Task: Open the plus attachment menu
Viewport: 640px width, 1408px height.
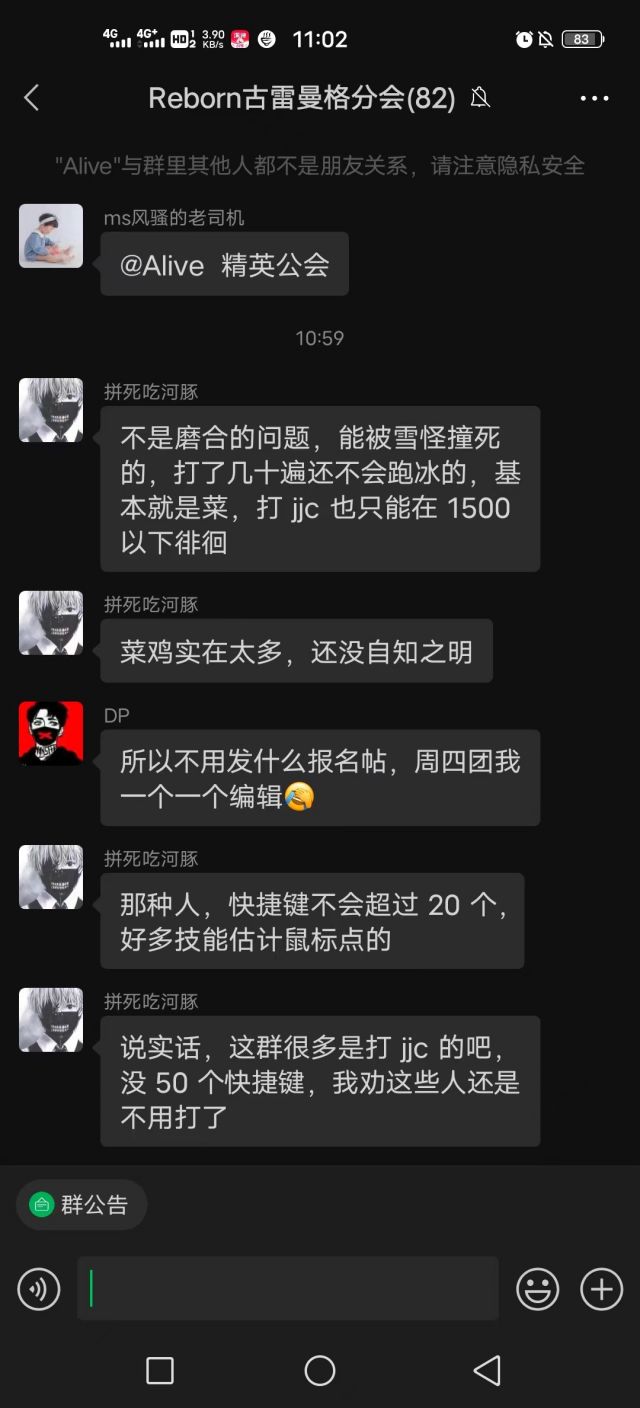Action: click(601, 1289)
